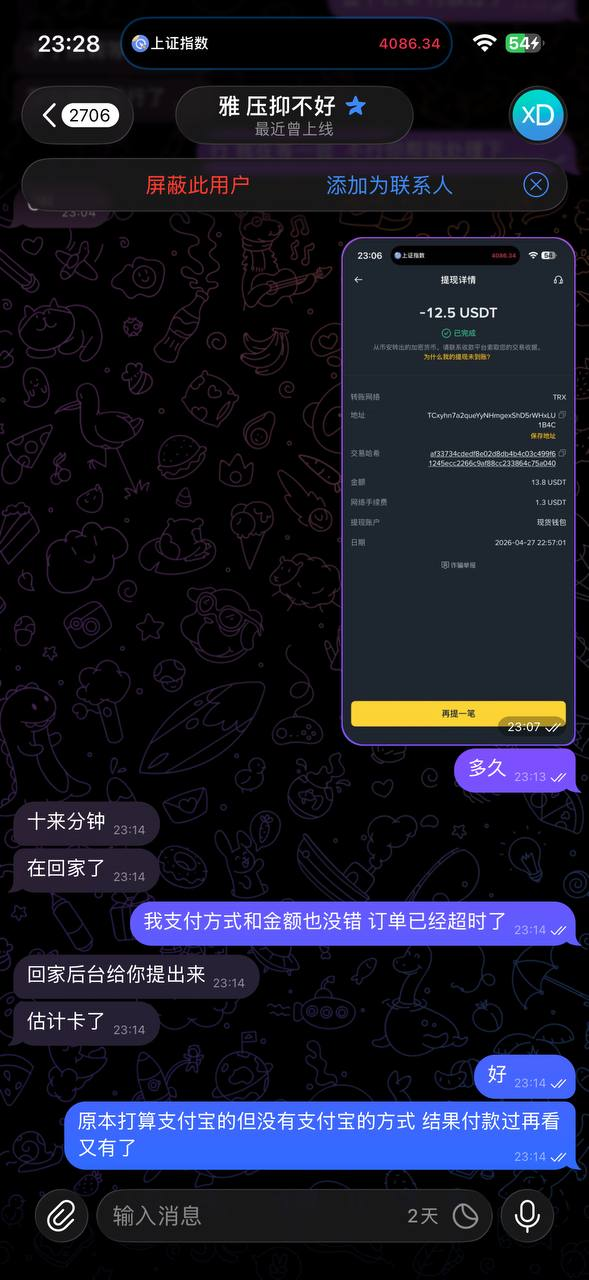Go back to the chat list
The width and height of the screenshot is (589, 1280).
point(77,115)
